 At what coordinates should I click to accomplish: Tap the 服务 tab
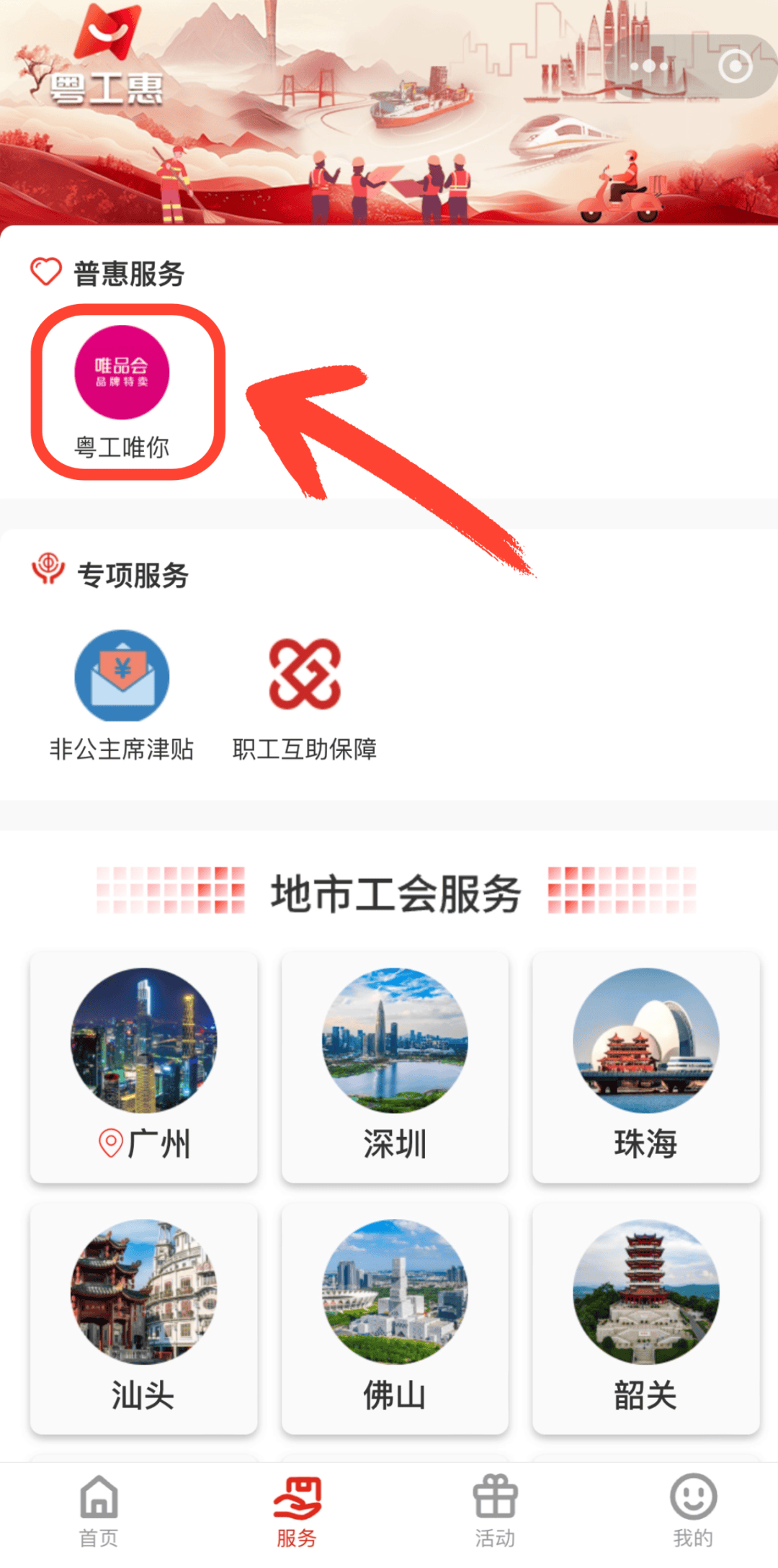click(297, 1511)
